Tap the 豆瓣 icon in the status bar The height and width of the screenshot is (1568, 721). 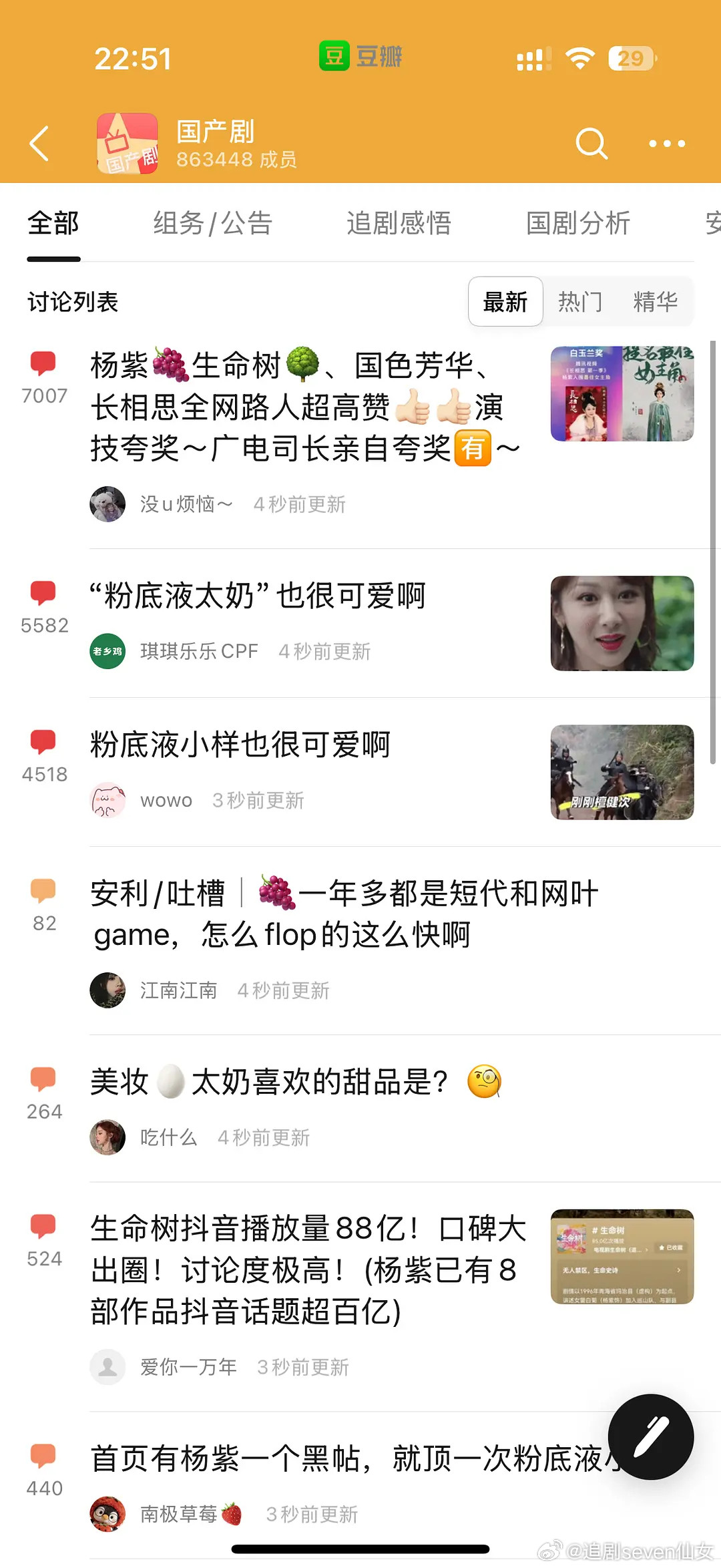tap(334, 57)
